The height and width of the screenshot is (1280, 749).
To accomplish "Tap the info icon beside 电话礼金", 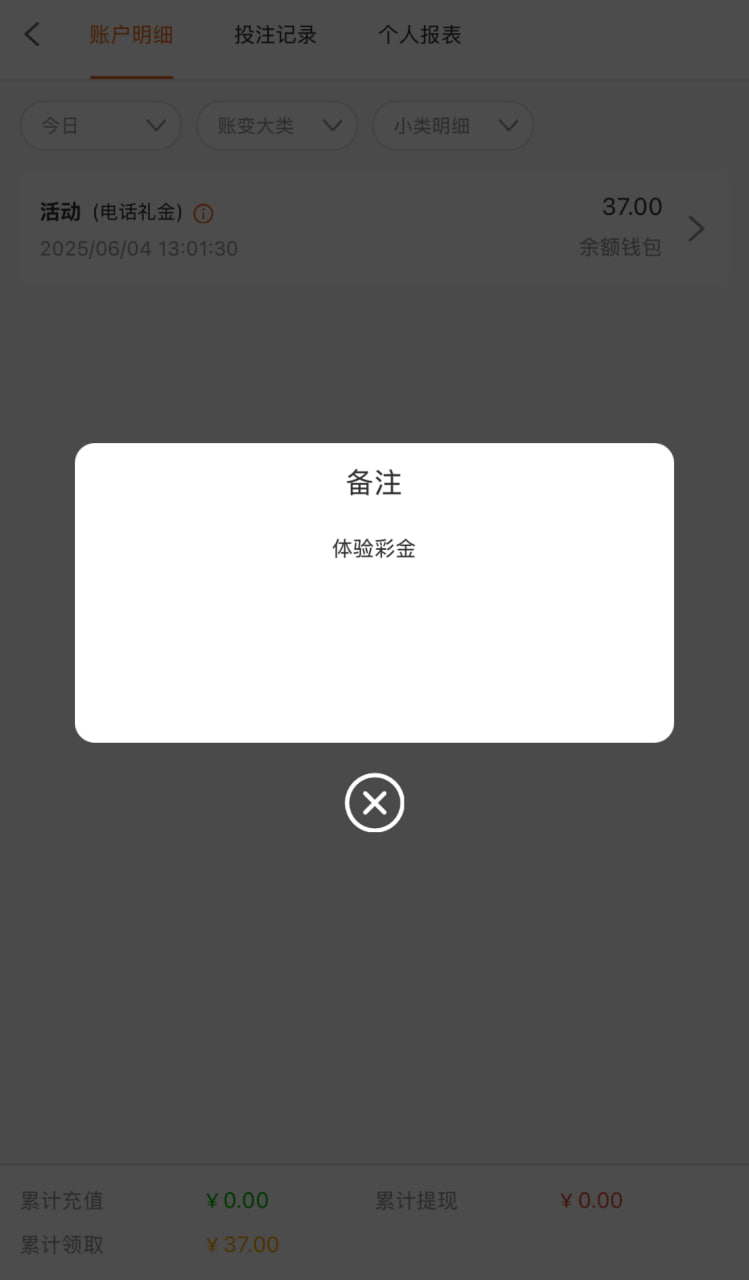I will tap(203, 213).
